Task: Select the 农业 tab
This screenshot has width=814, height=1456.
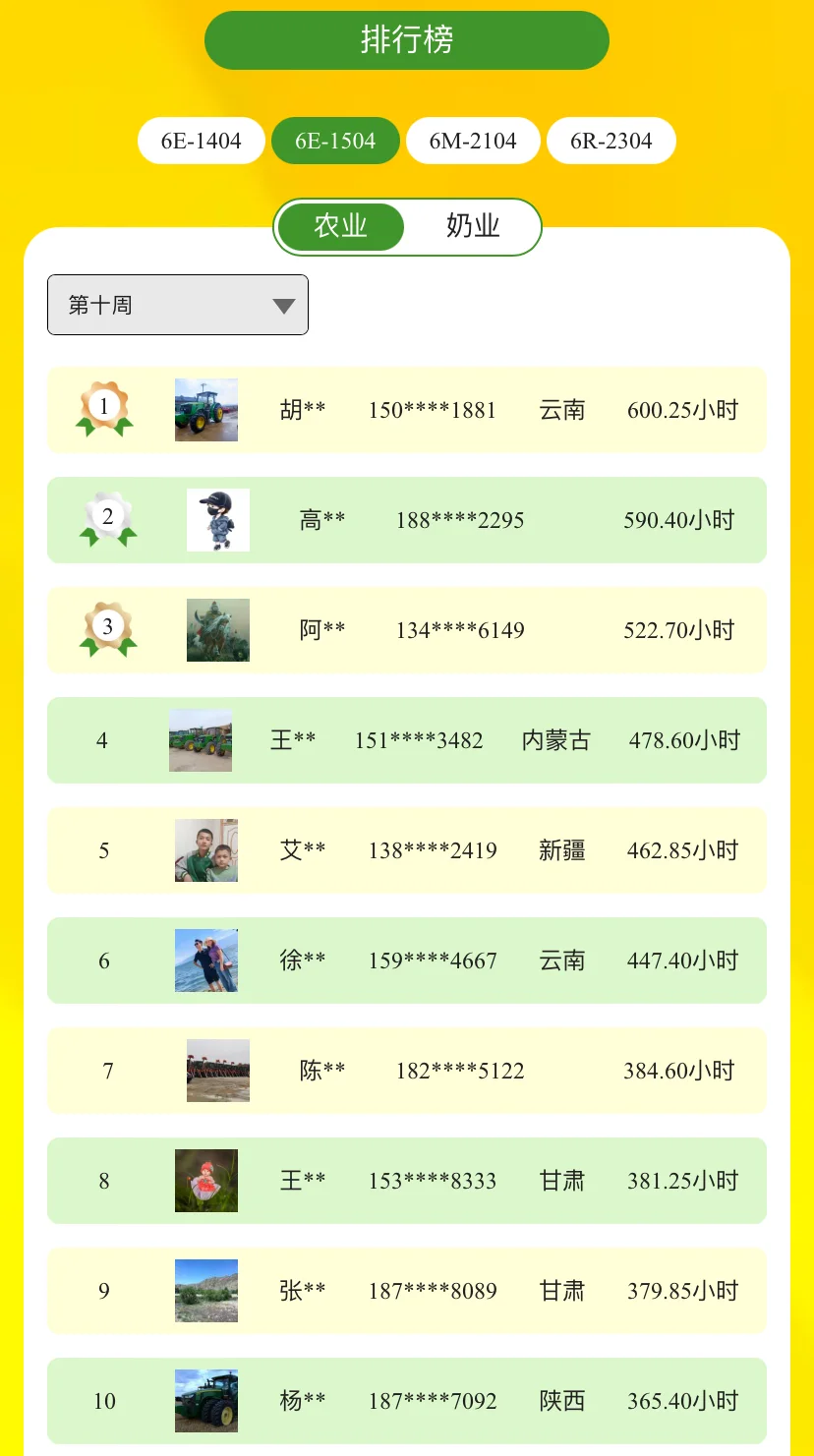Action: [340, 226]
